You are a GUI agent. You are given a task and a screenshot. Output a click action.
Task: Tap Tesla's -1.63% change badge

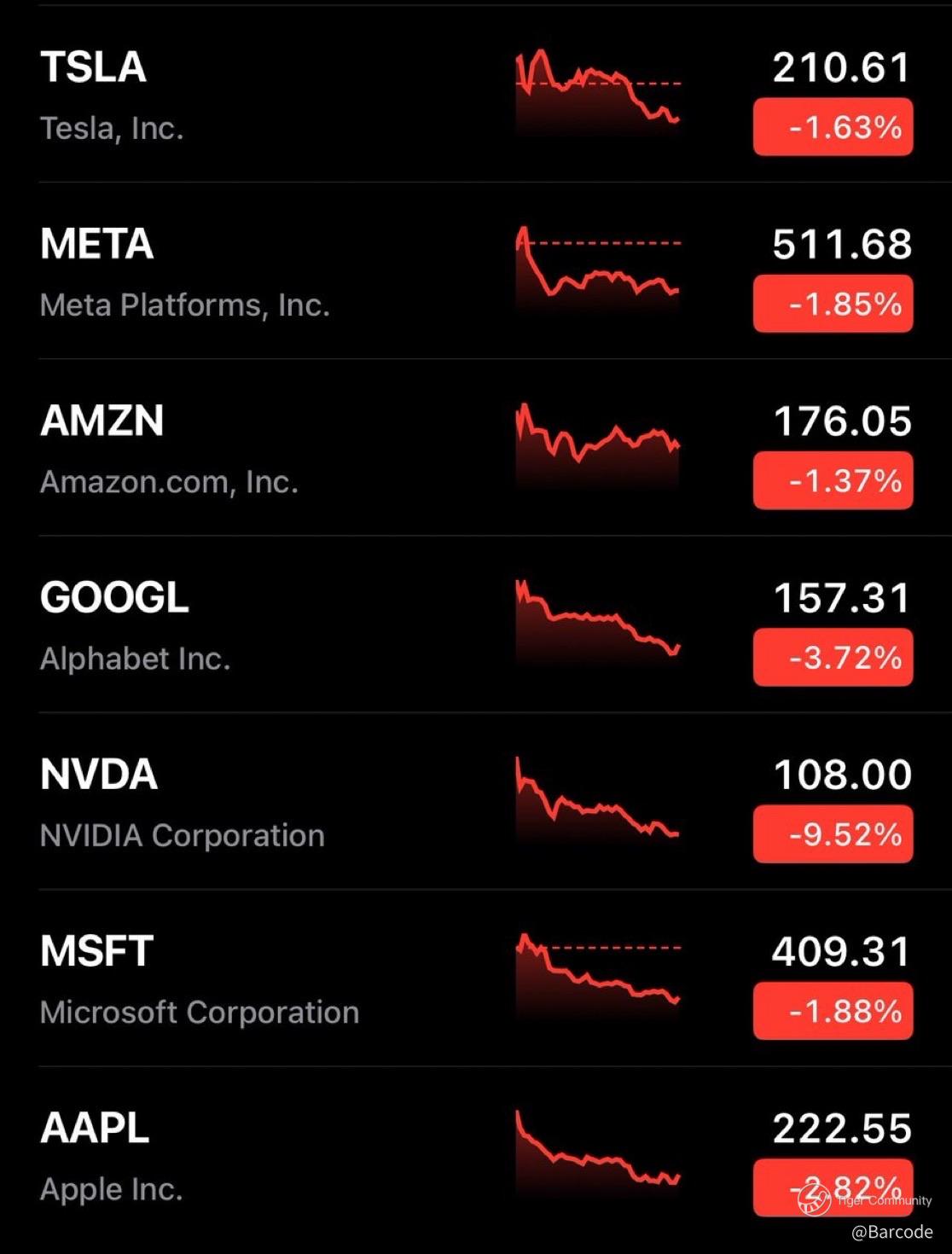point(833,127)
